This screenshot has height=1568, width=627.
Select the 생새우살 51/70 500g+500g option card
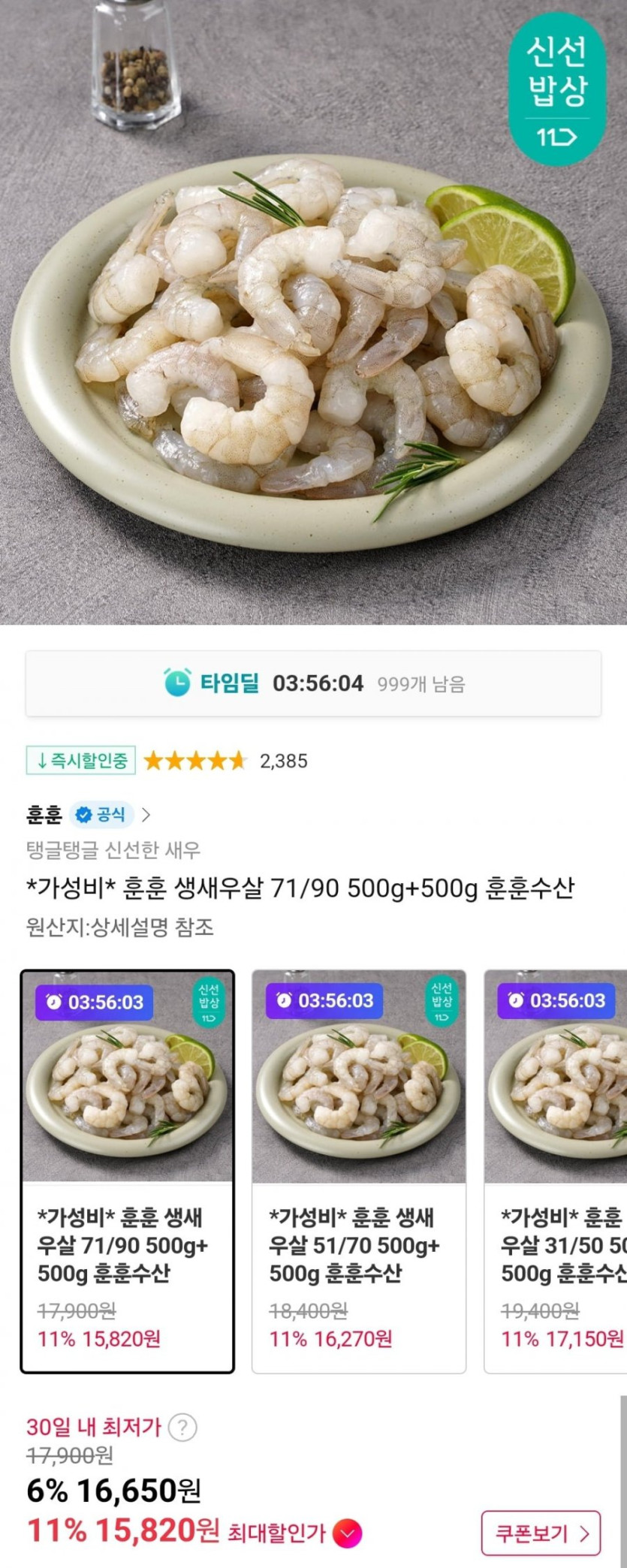[358, 1171]
